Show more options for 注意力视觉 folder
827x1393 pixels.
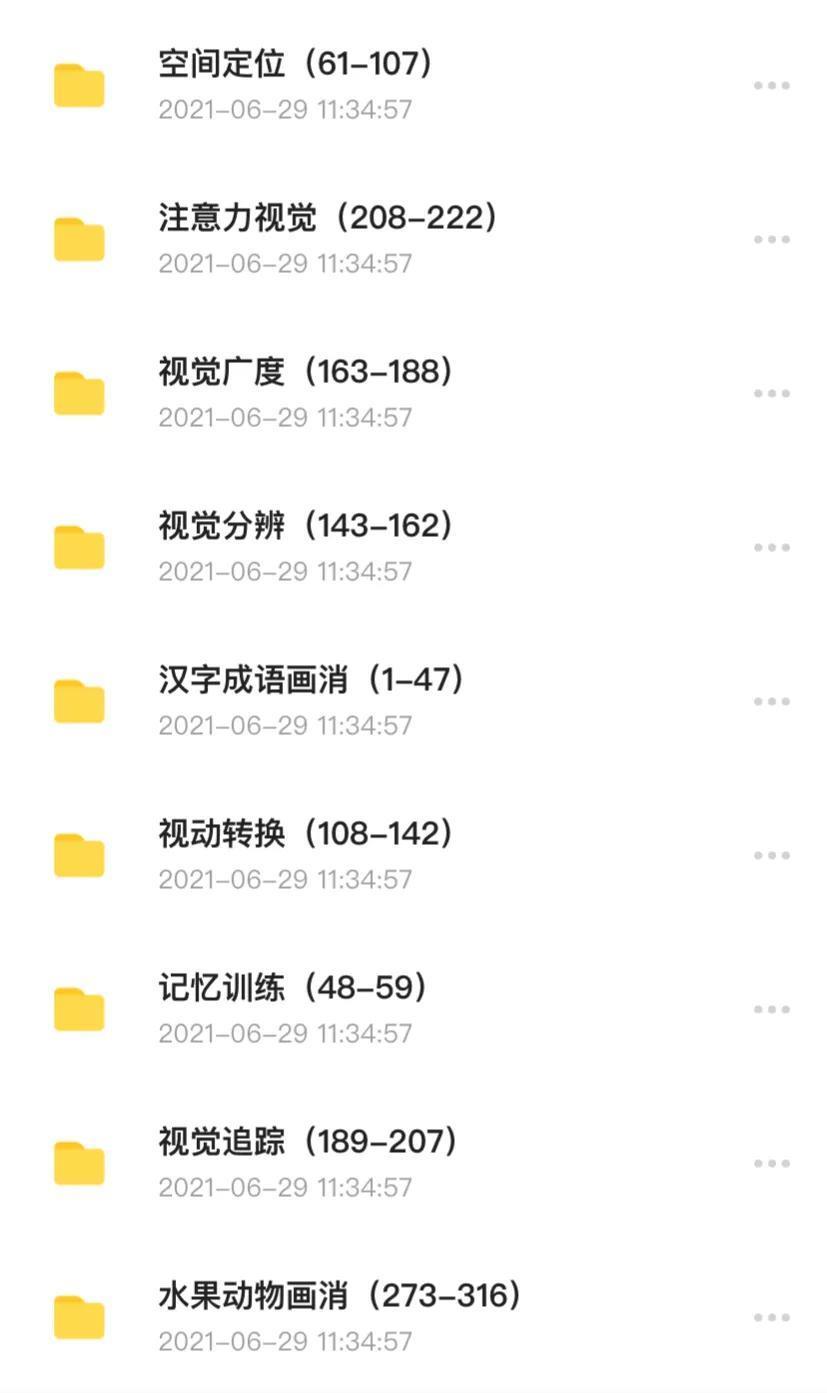click(772, 239)
